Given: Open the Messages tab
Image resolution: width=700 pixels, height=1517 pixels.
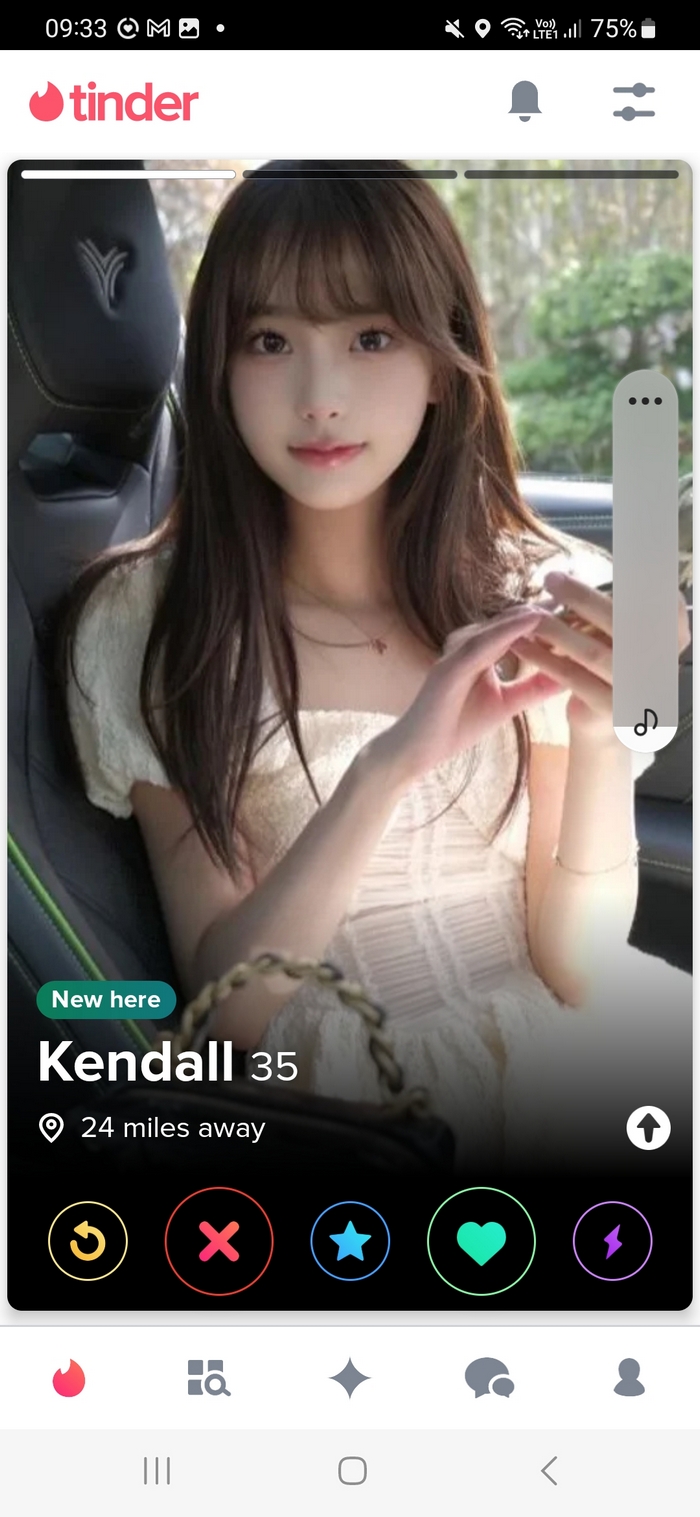Looking at the screenshot, I should [489, 1378].
